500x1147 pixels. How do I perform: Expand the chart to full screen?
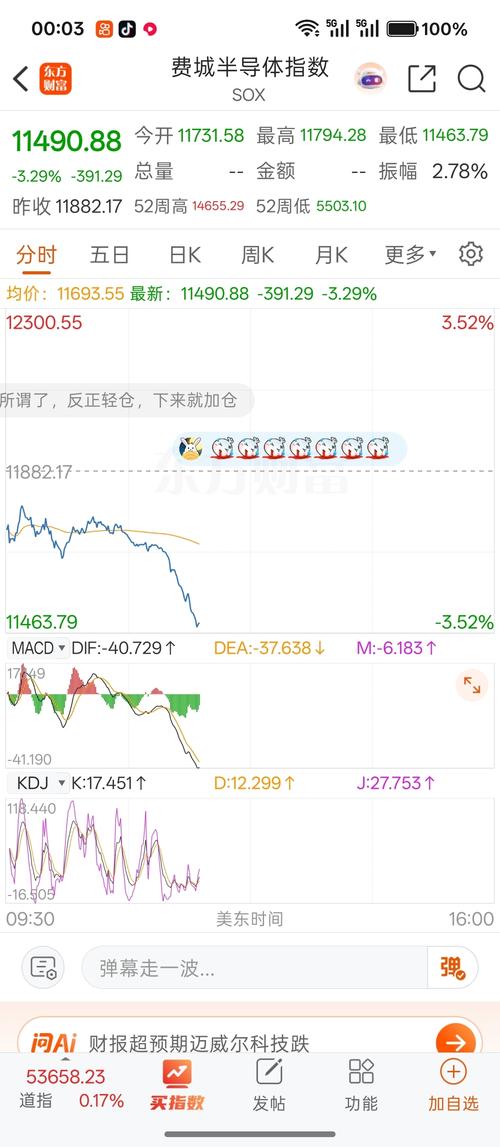coord(472,685)
